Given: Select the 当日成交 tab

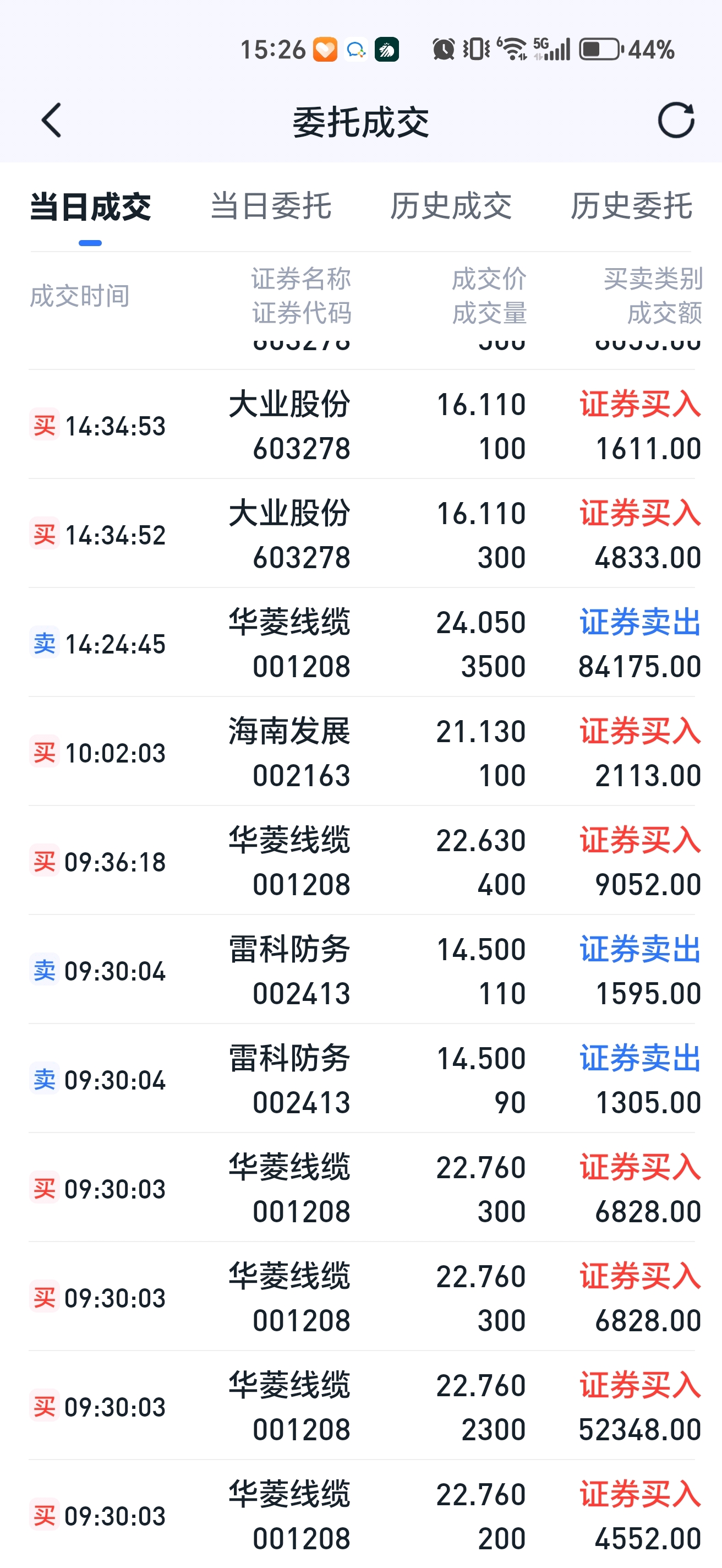Looking at the screenshot, I should (x=90, y=207).
